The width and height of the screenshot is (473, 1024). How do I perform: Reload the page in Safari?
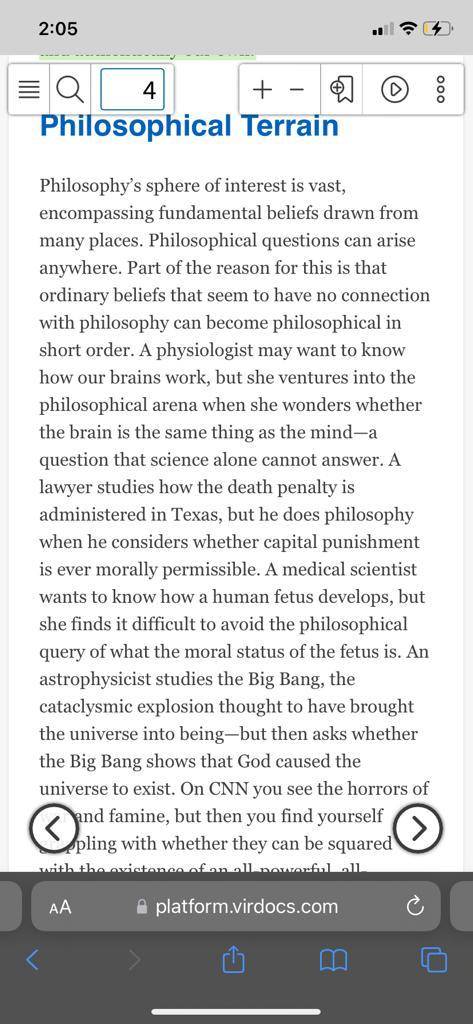[415, 906]
